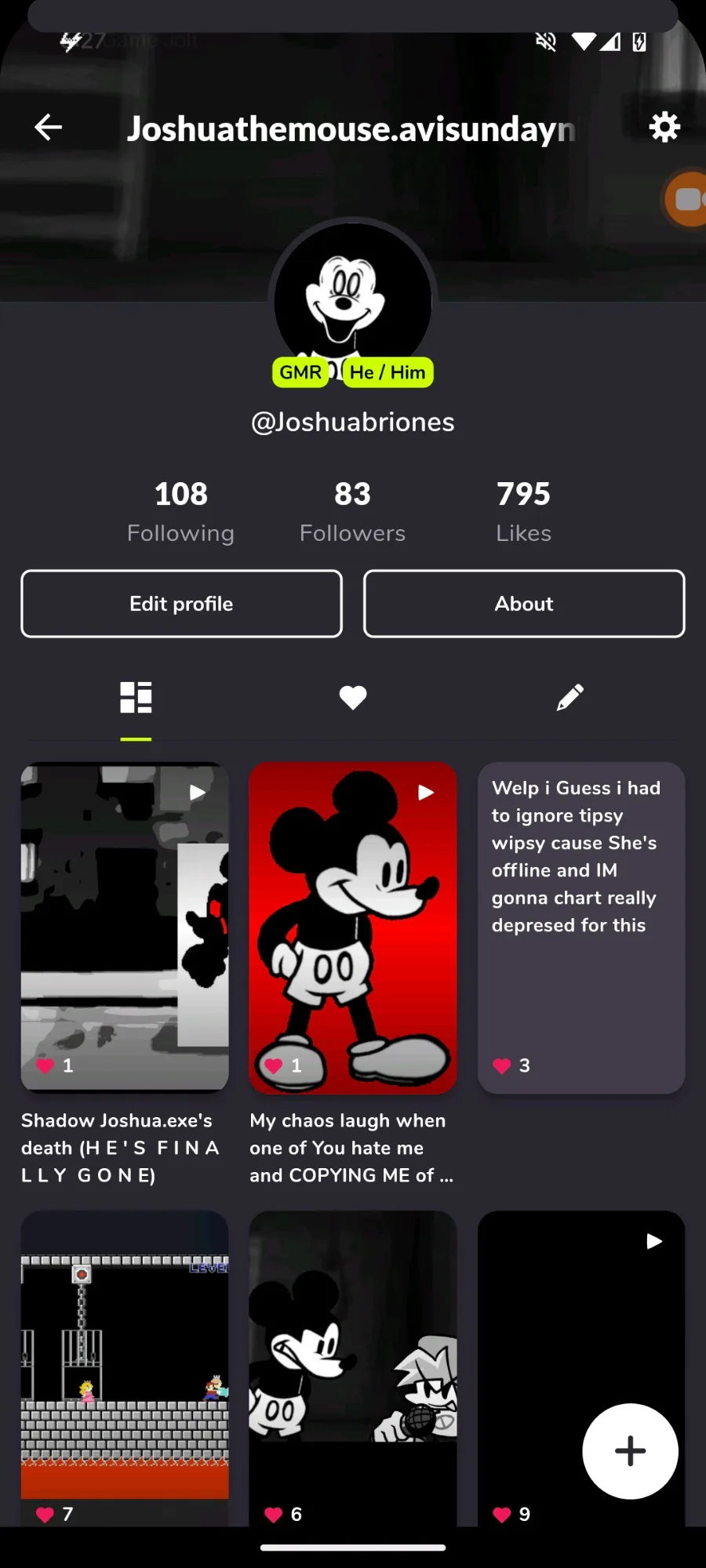Viewport: 706px width, 1568px height.
Task: Tap the Edit profile button
Action: [x=181, y=604]
